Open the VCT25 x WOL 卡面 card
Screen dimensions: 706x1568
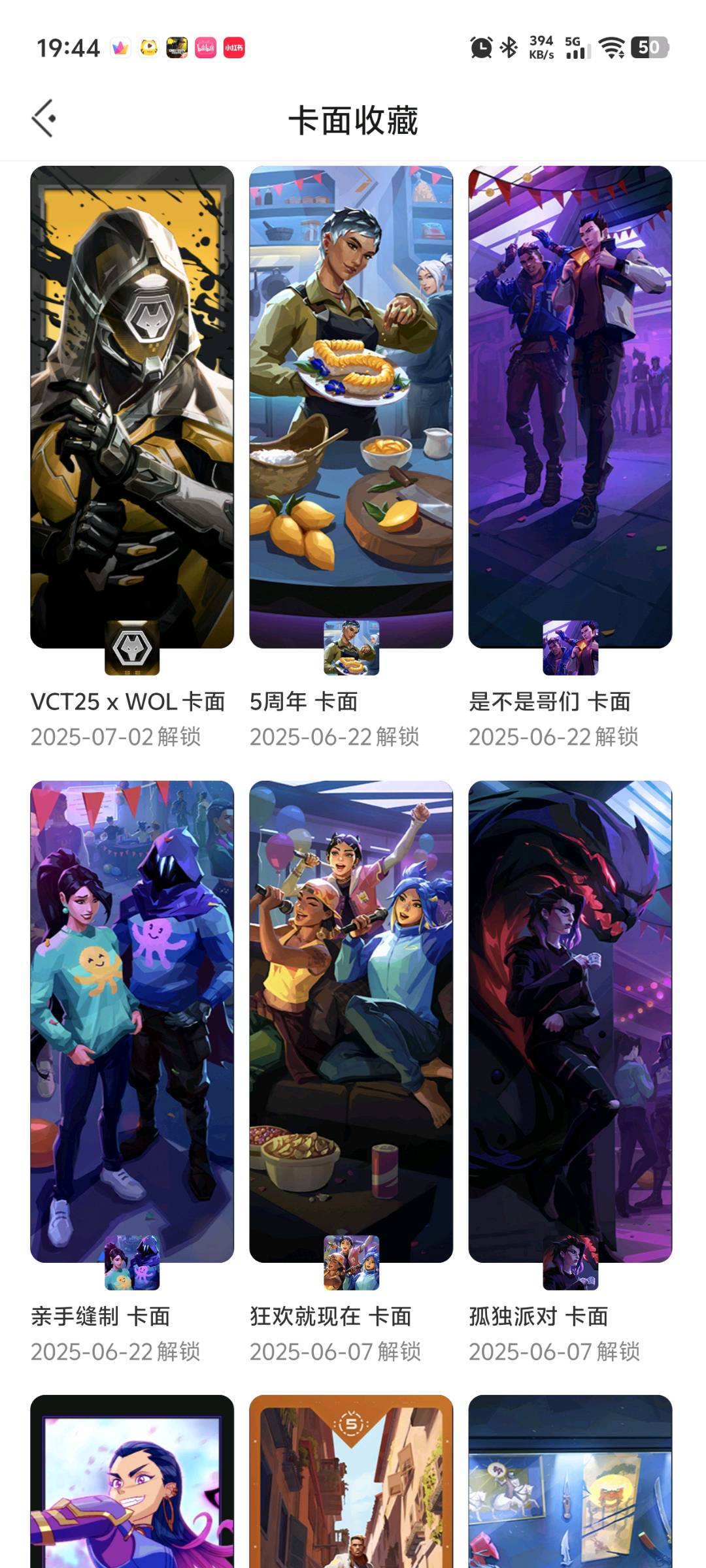point(132,406)
